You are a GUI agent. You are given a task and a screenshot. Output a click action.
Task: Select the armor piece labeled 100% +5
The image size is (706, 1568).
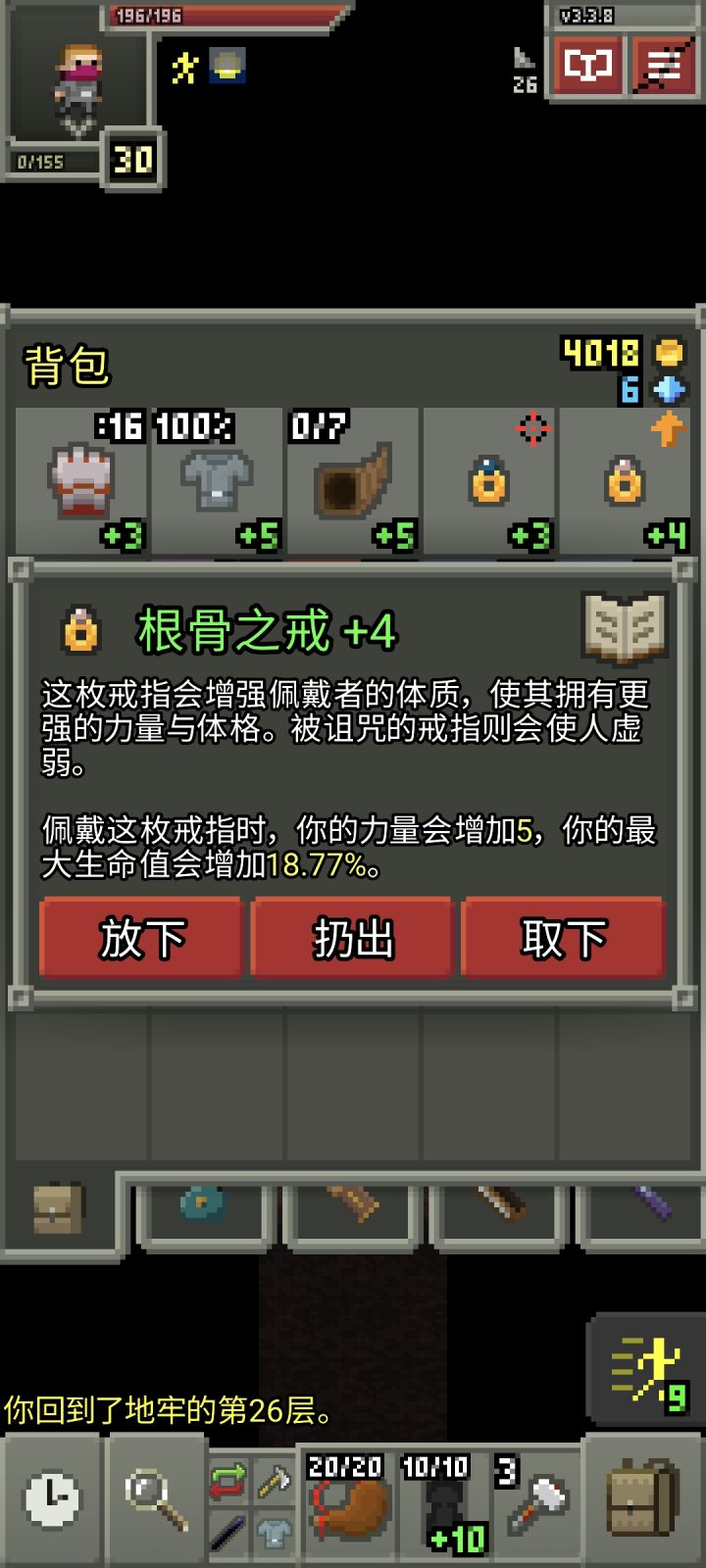pyautogui.click(x=216, y=480)
